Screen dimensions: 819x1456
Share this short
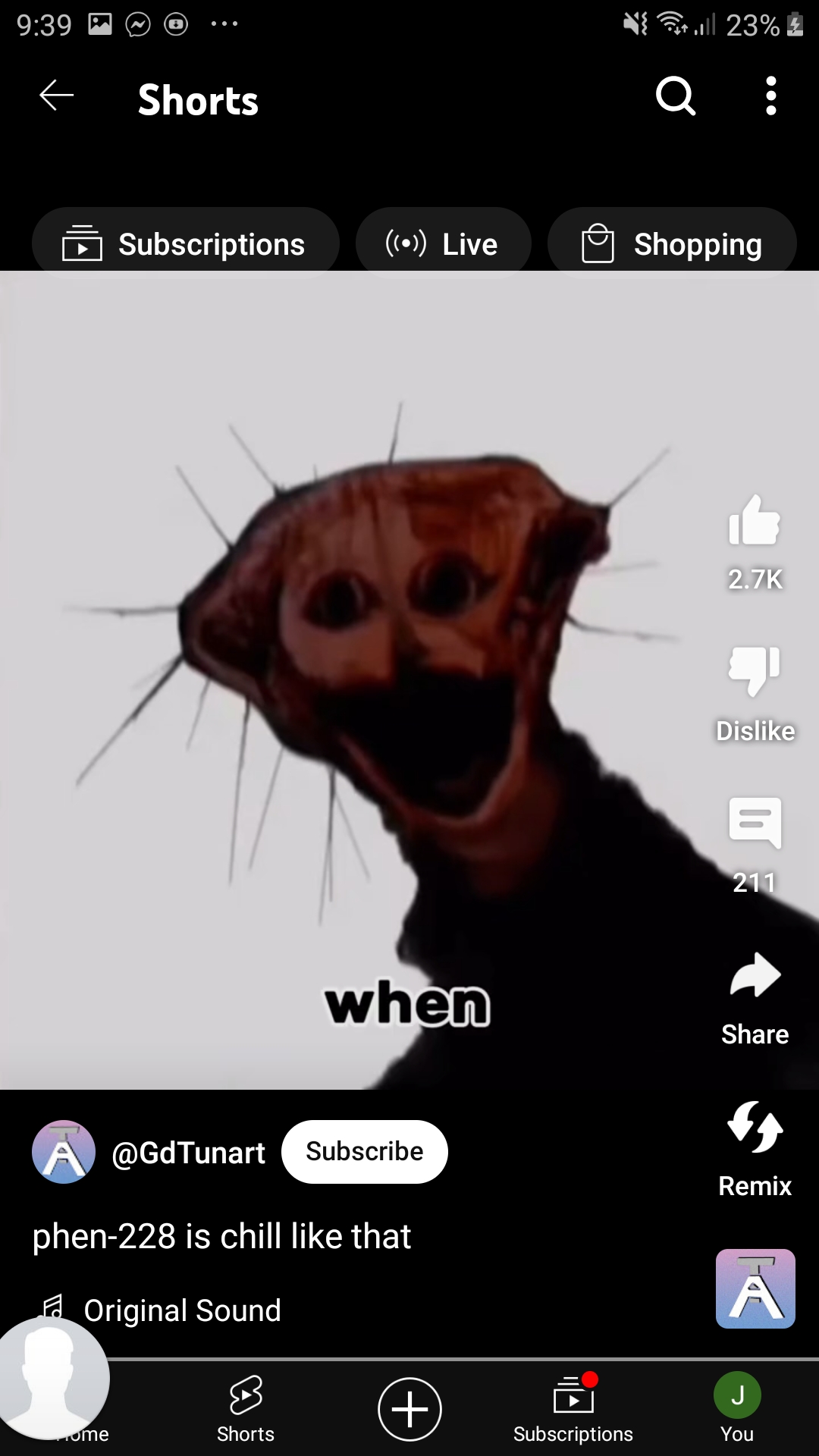coord(755,977)
